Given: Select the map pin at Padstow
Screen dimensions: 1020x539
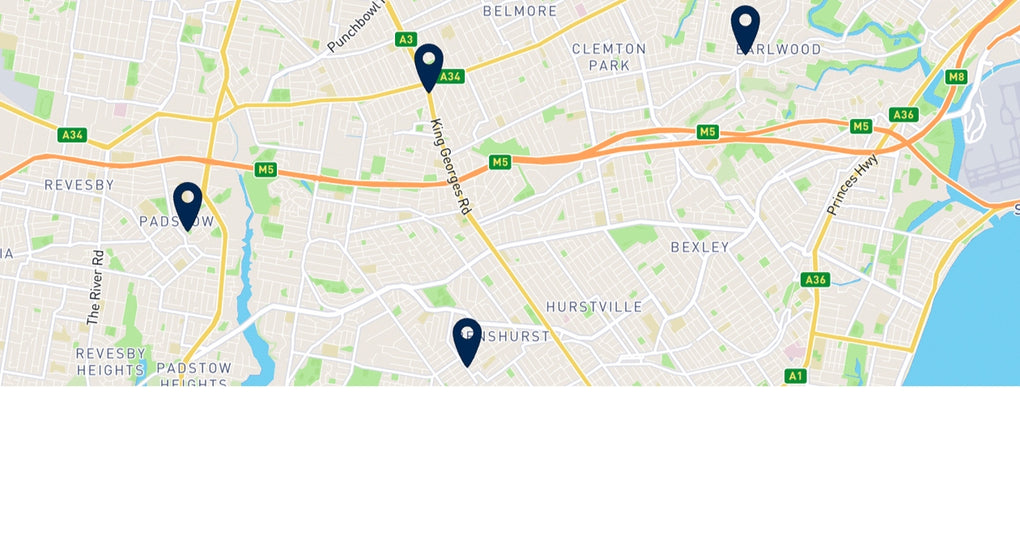Looking at the screenshot, I should [187, 203].
